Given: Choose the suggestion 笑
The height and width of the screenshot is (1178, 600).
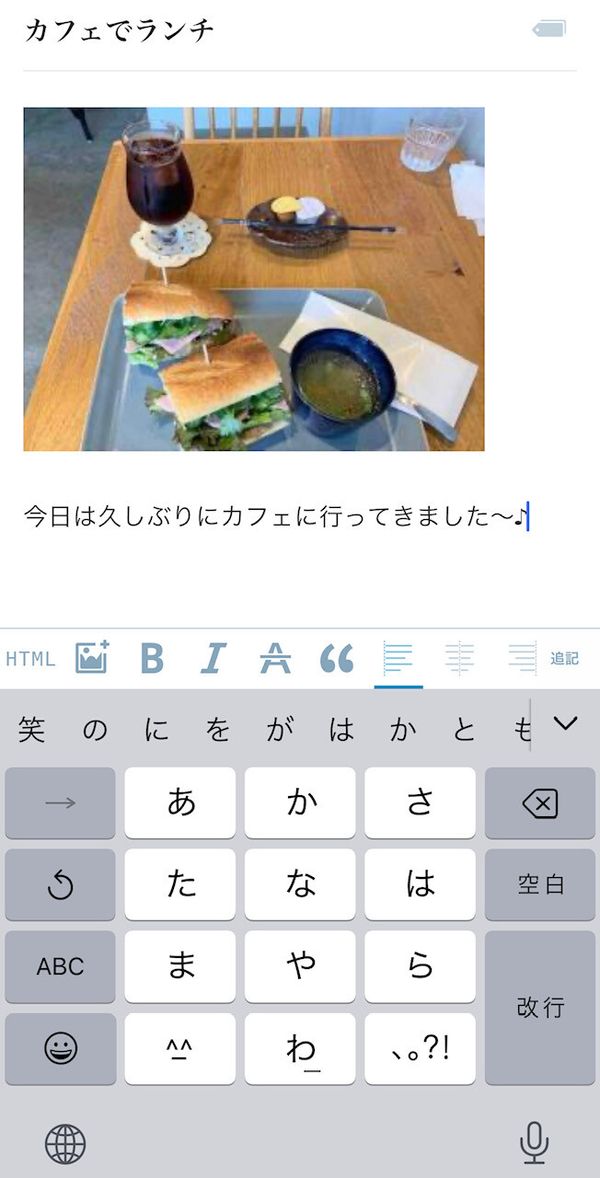Looking at the screenshot, I should point(32,729).
